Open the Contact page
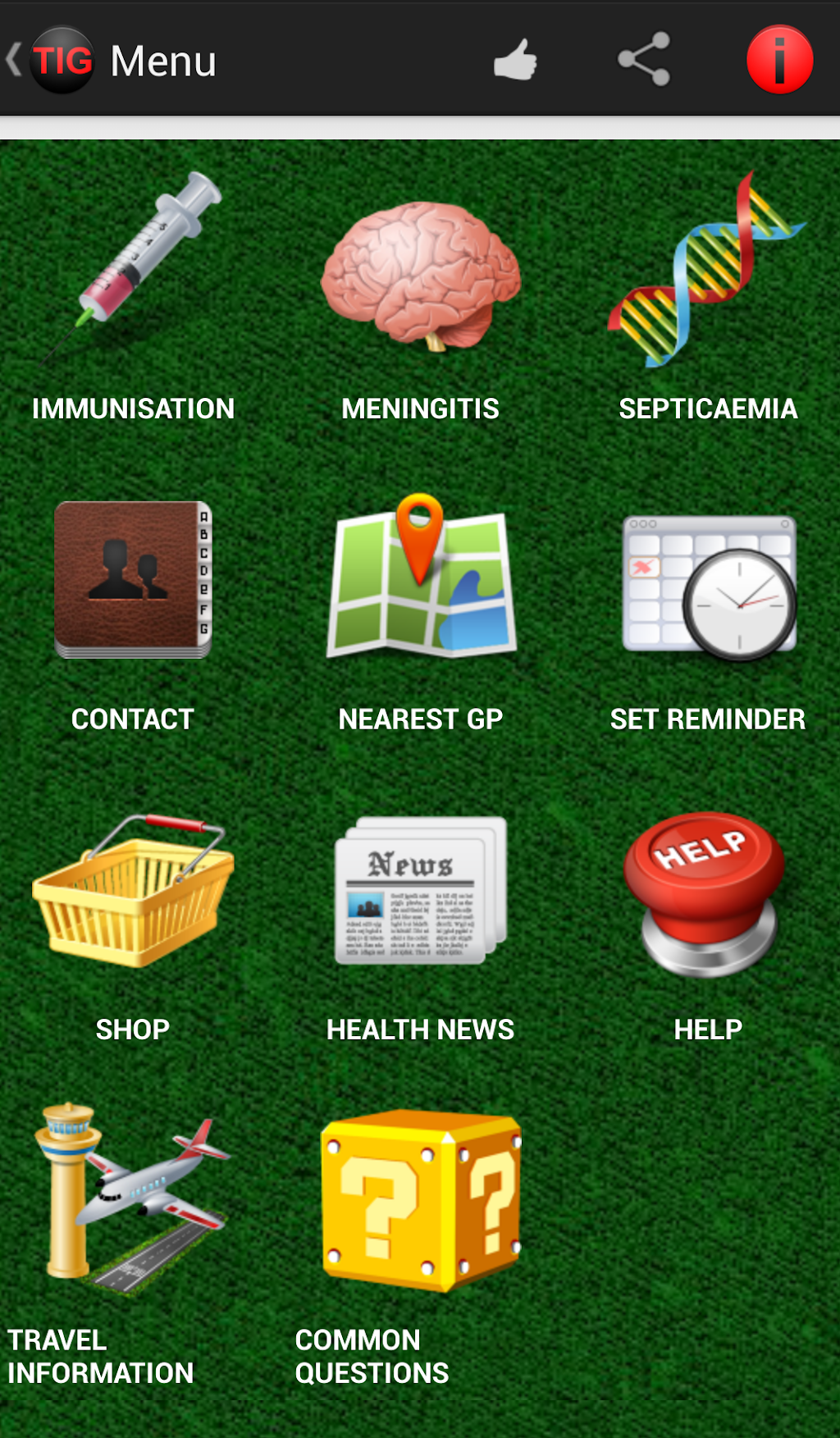 click(x=133, y=607)
